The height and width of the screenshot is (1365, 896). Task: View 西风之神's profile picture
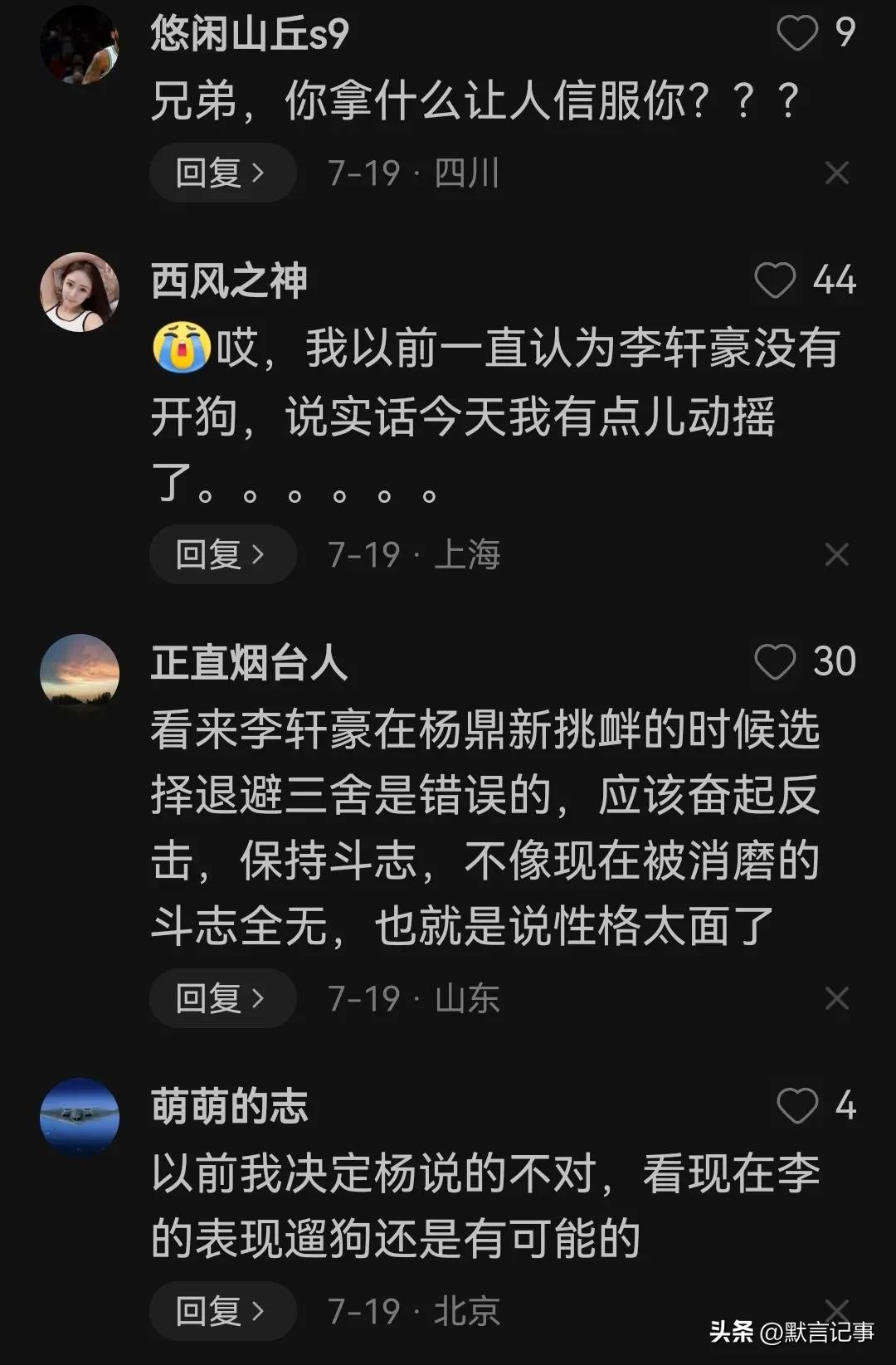80,292
